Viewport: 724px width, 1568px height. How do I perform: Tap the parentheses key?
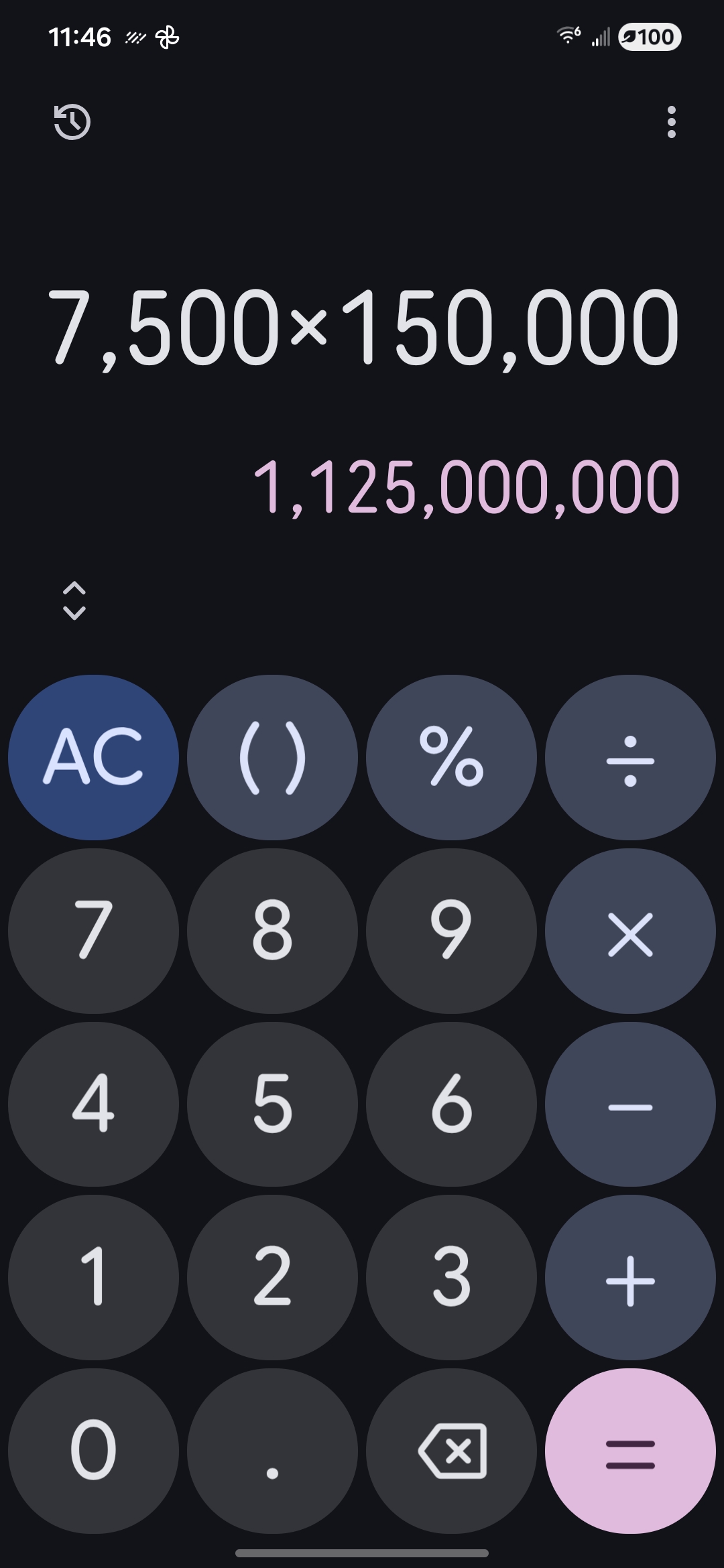(x=272, y=757)
